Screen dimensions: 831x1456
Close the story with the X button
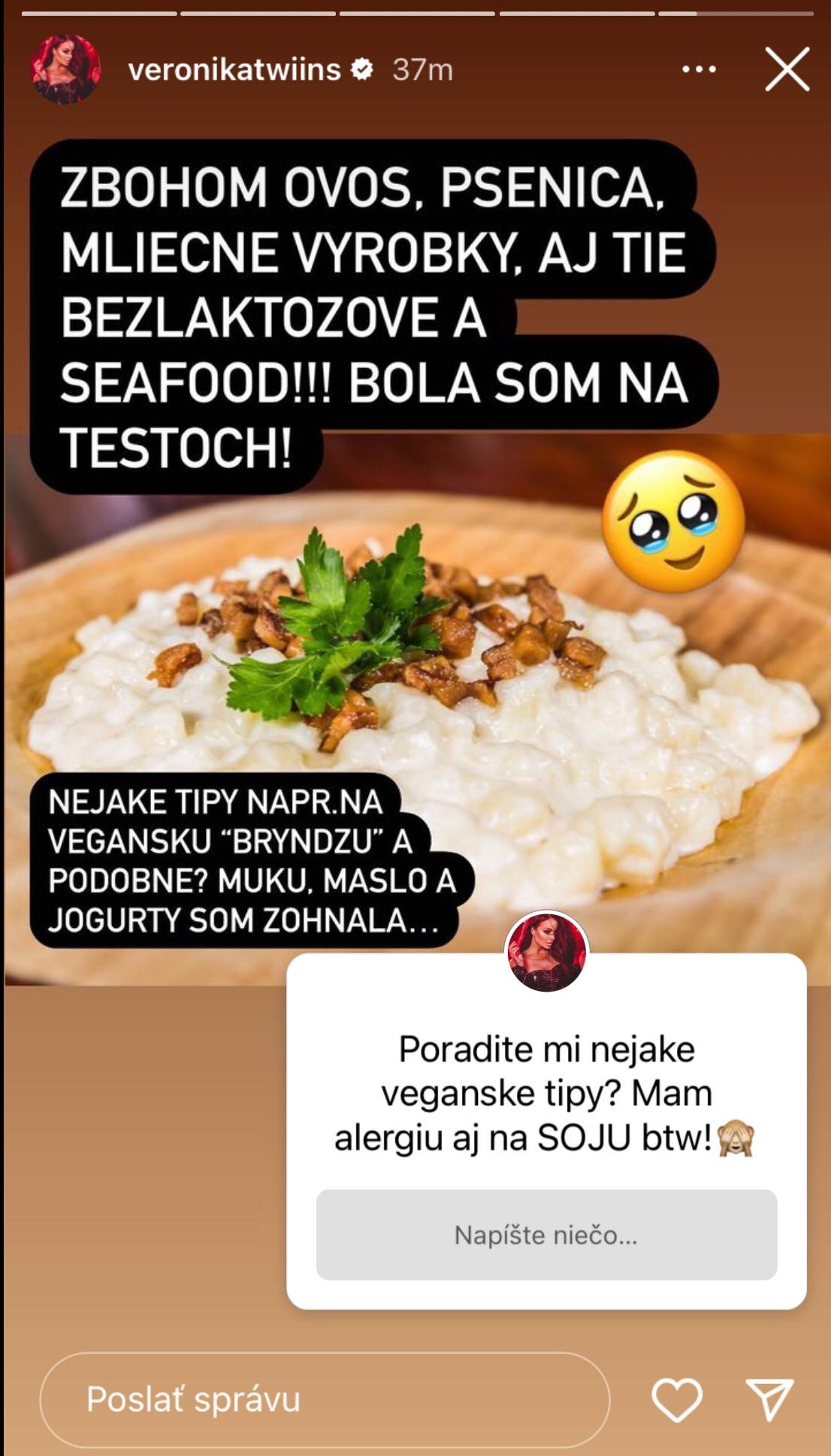pyautogui.click(x=787, y=69)
